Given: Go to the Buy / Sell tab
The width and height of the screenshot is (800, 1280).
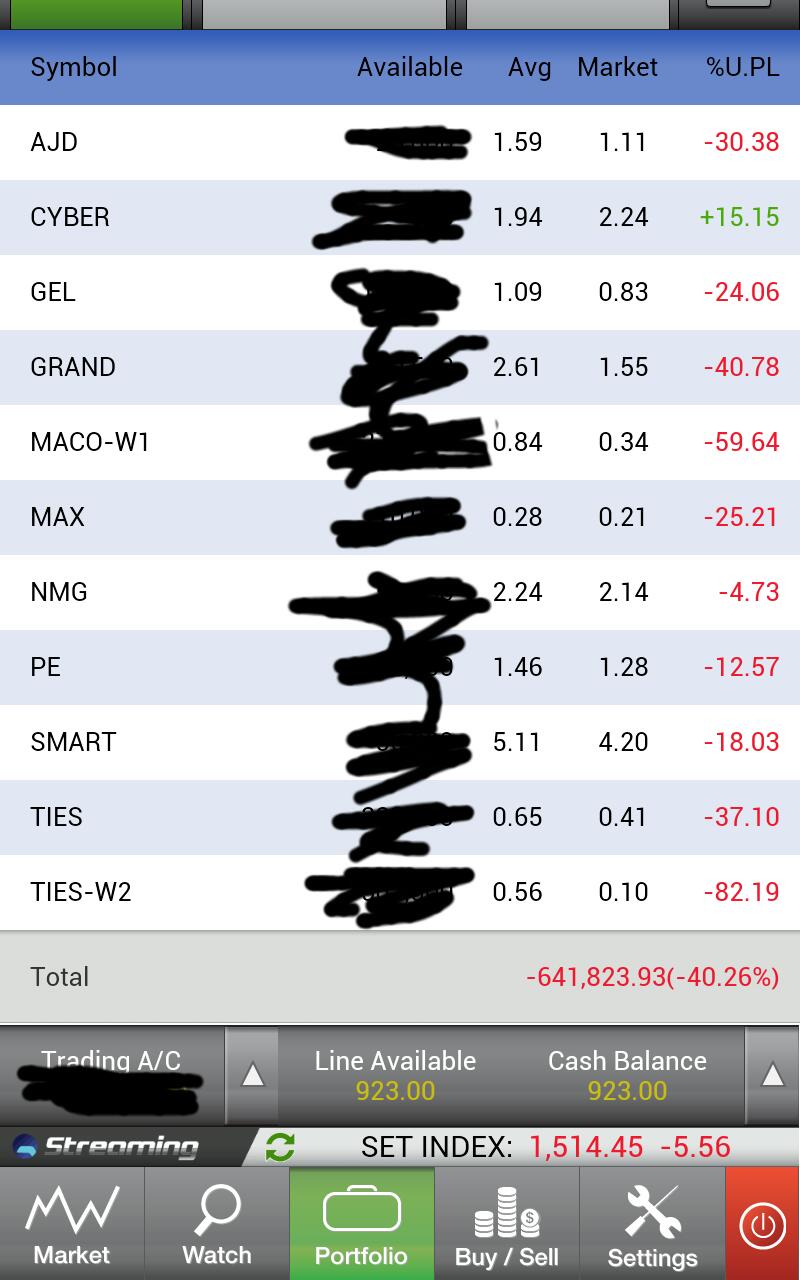Looking at the screenshot, I should coord(507,1223).
